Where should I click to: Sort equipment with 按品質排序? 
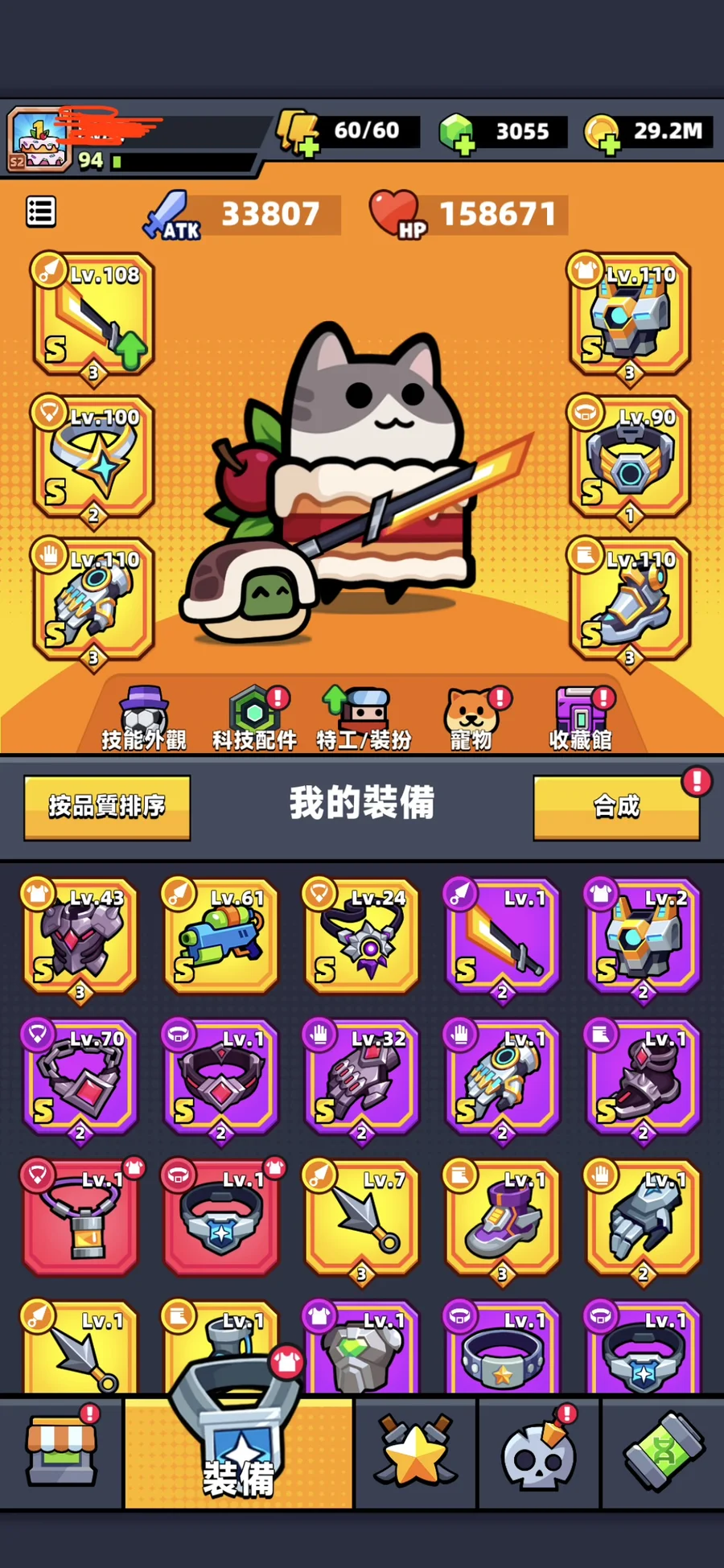pyautogui.click(x=107, y=807)
